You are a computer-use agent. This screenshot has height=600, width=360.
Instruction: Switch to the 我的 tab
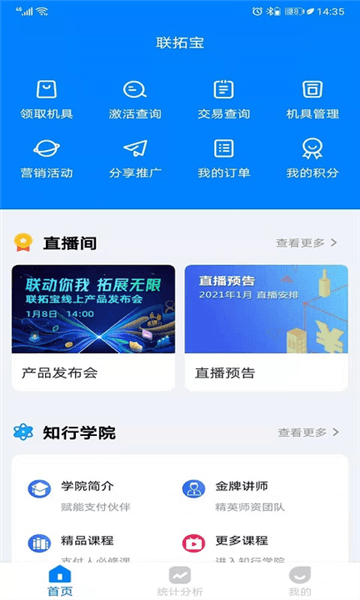click(x=300, y=581)
